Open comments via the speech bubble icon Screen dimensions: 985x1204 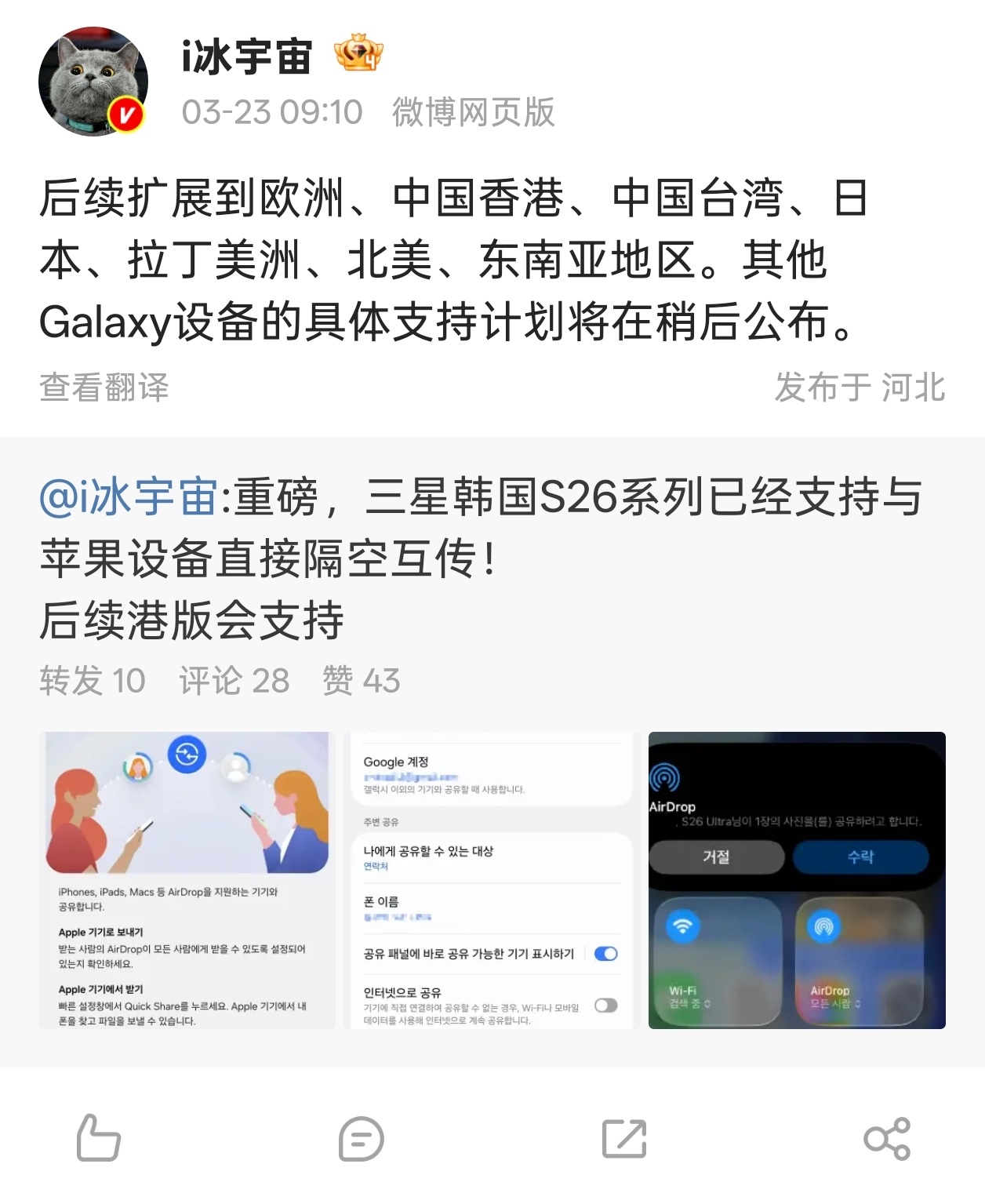361,1138
